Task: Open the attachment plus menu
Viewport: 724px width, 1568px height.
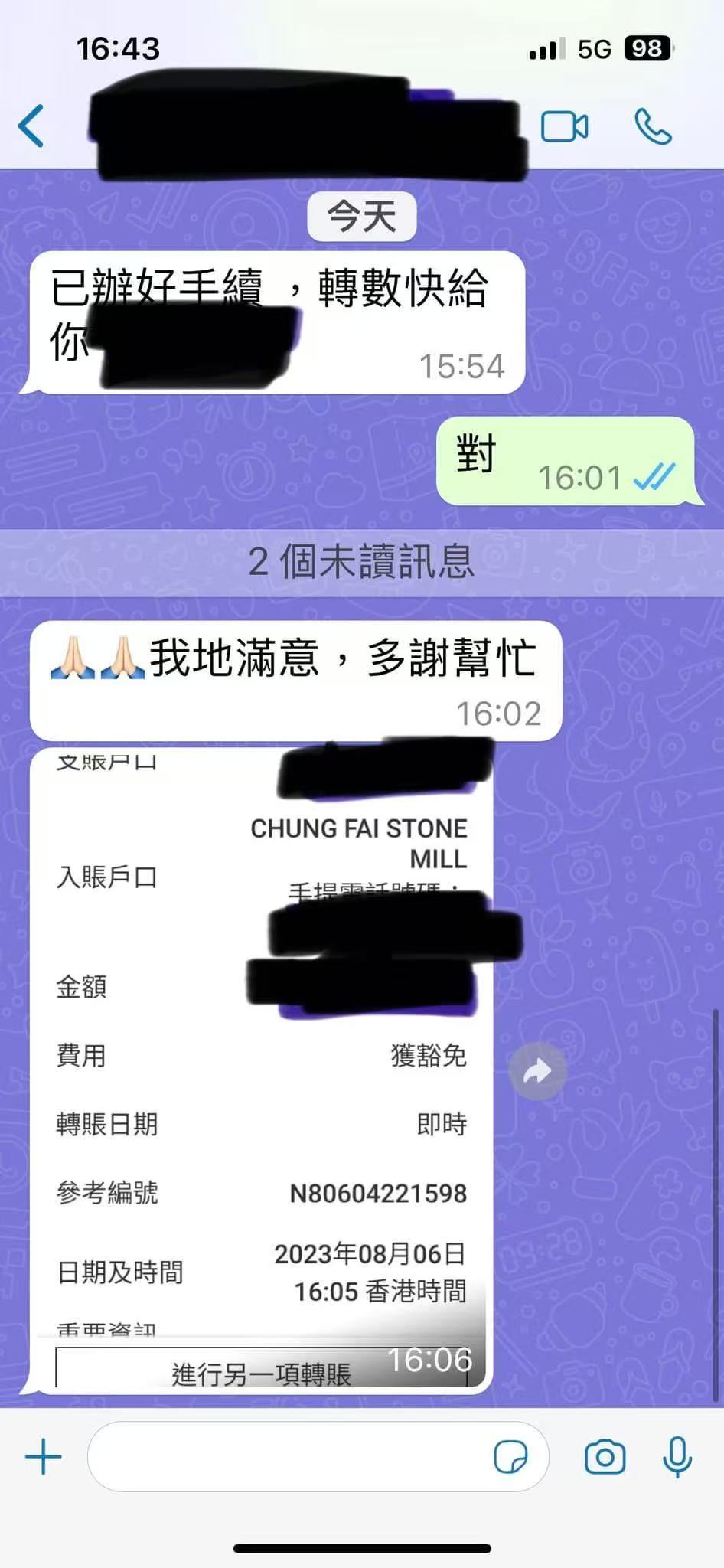Action: point(44,1456)
